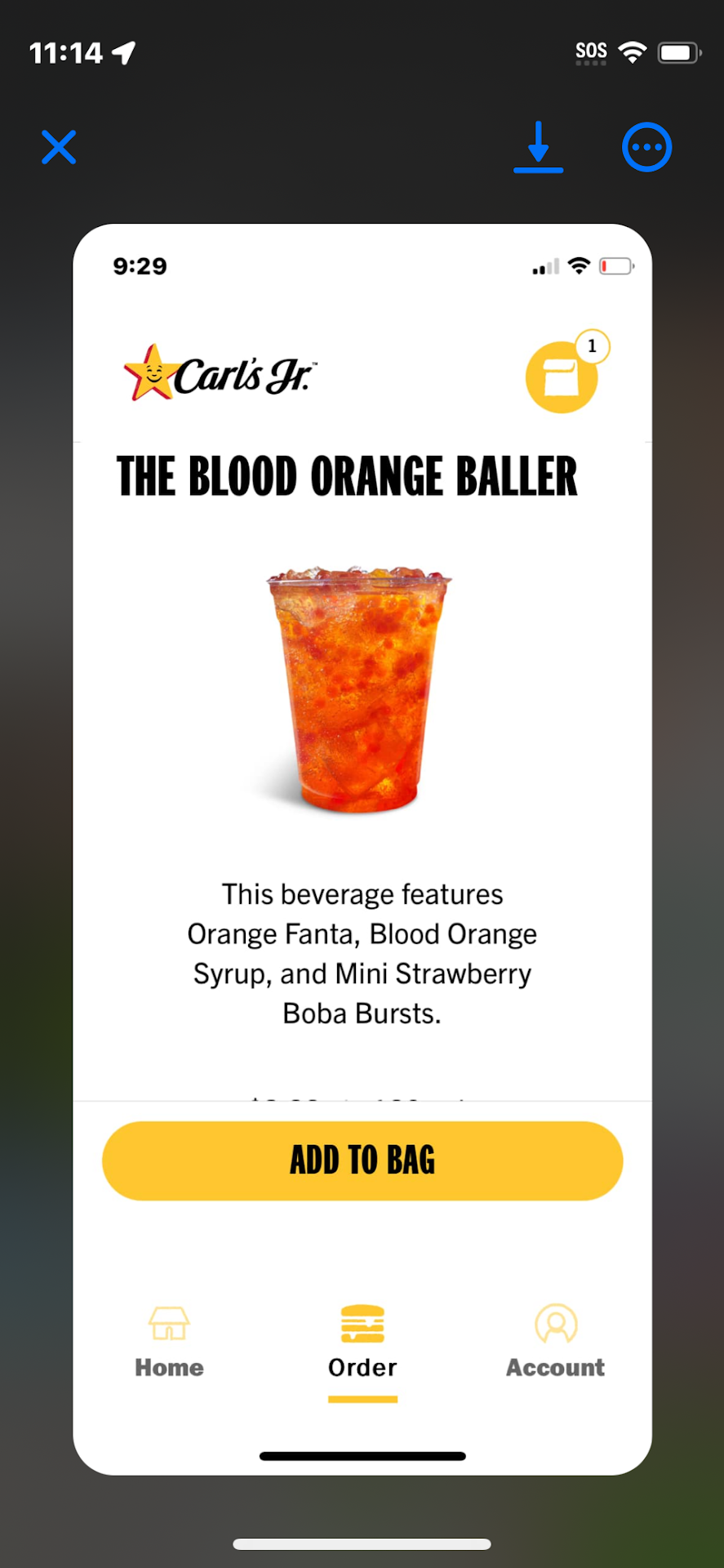Download this image
724x1568 pixels.
(538, 148)
